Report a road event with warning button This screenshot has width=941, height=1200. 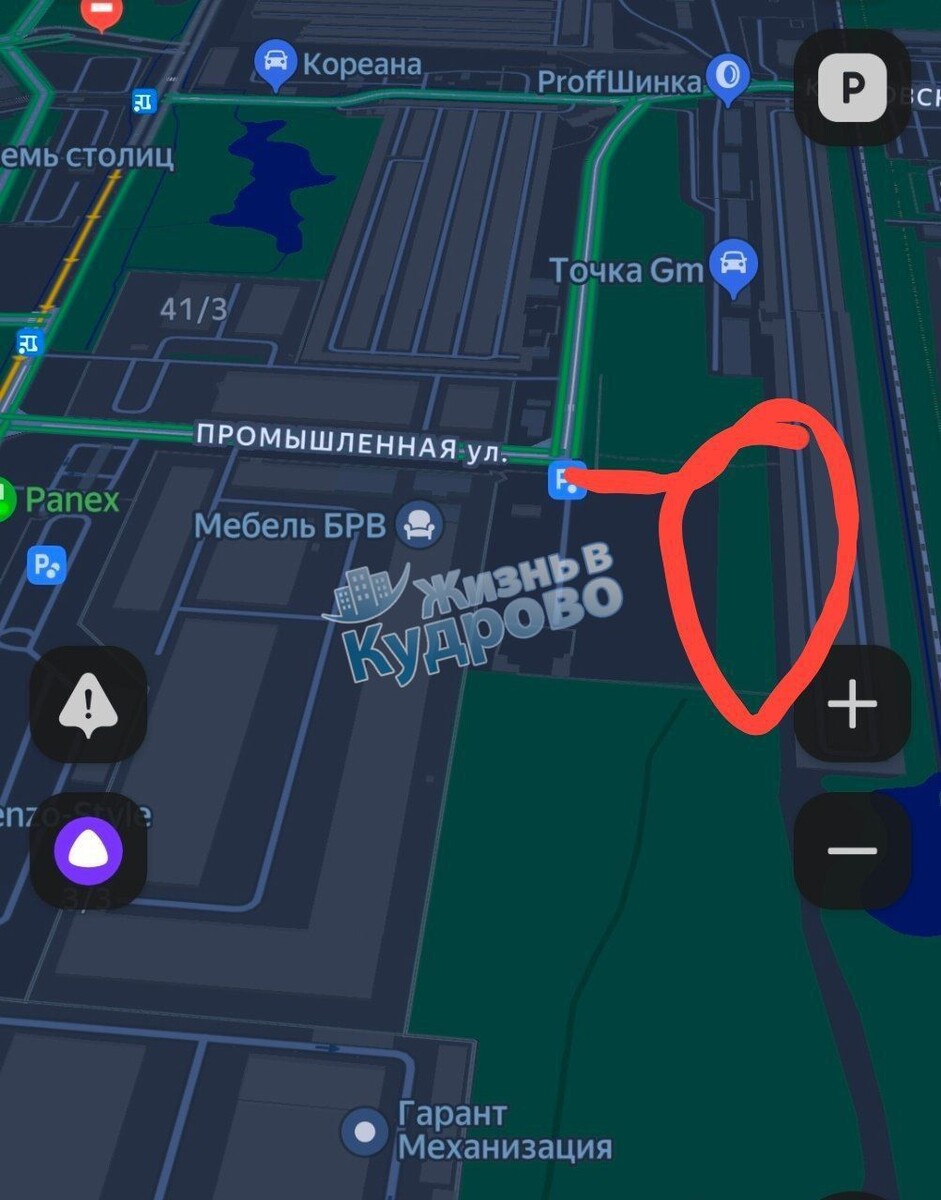coord(89,705)
